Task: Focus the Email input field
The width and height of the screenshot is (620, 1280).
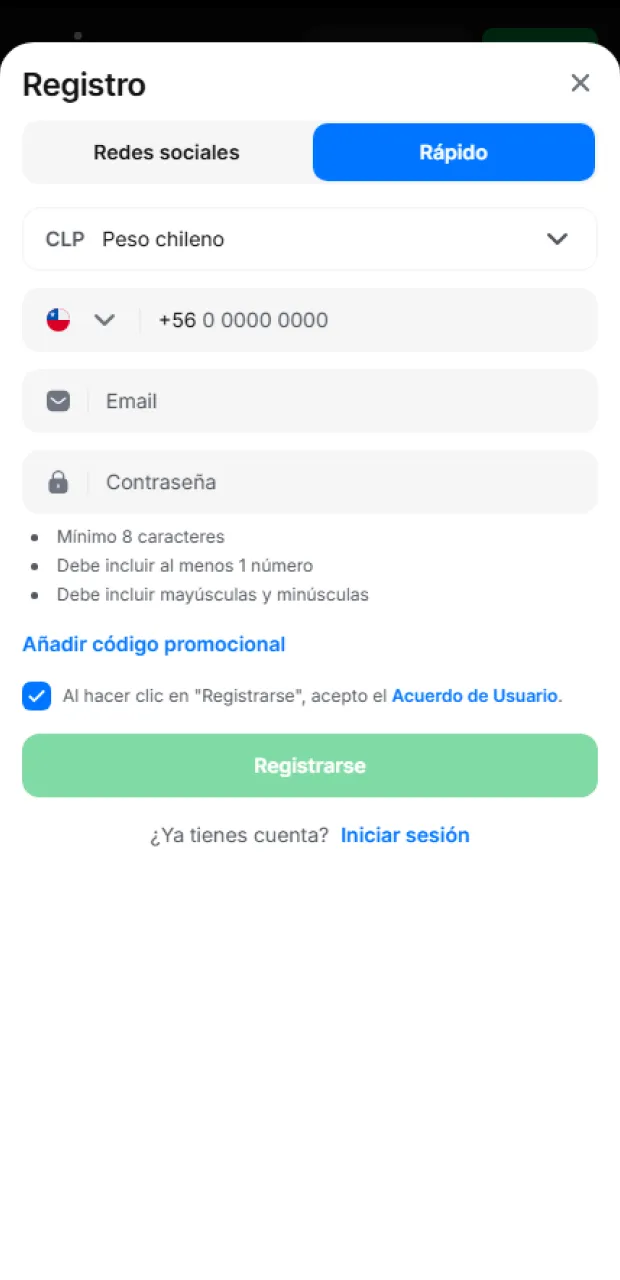Action: point(340,401)
